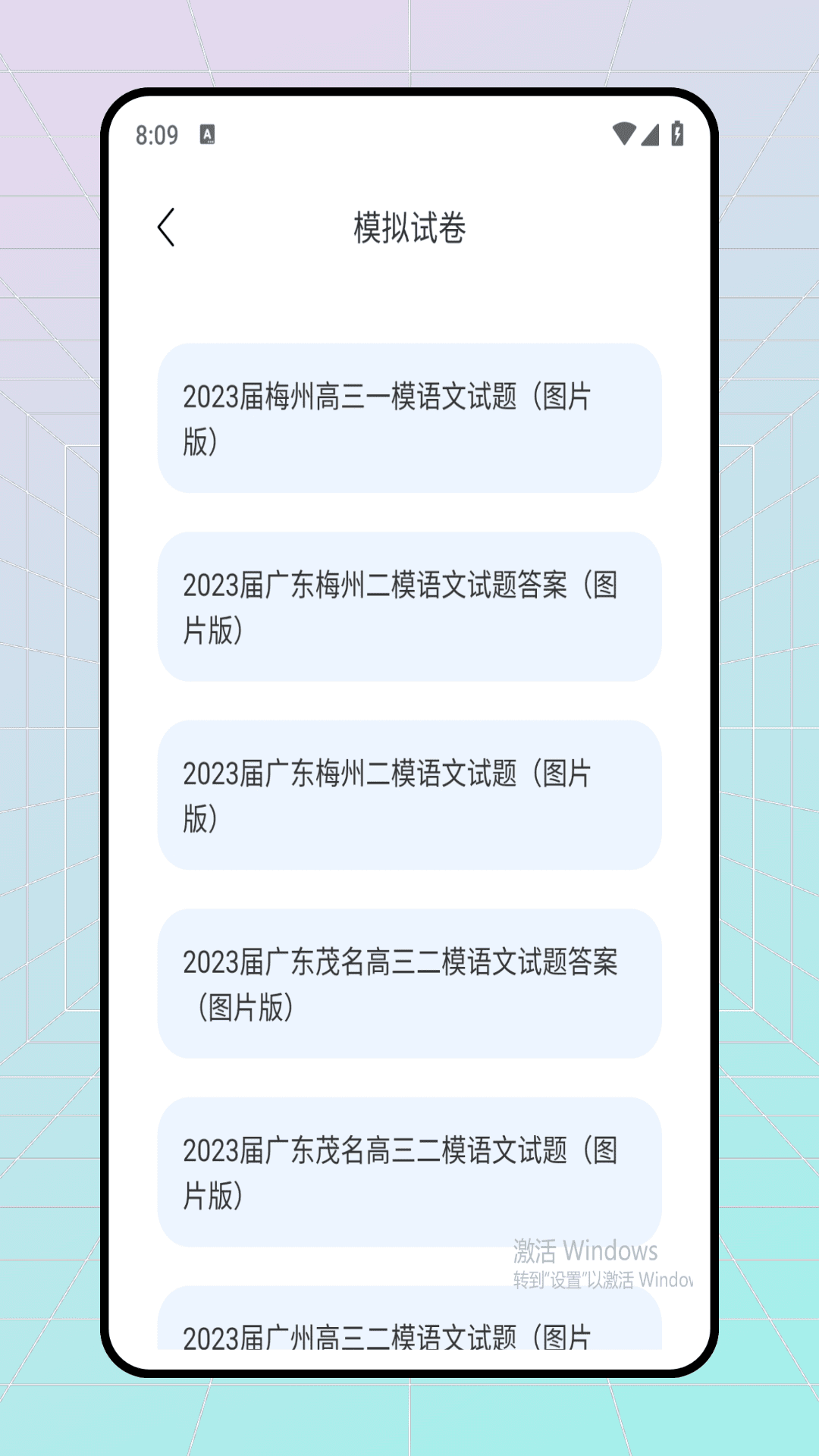This screenshot has width=819, height=1456.
Task: Select the Maoming answer paper card
Action: point(409,984)
